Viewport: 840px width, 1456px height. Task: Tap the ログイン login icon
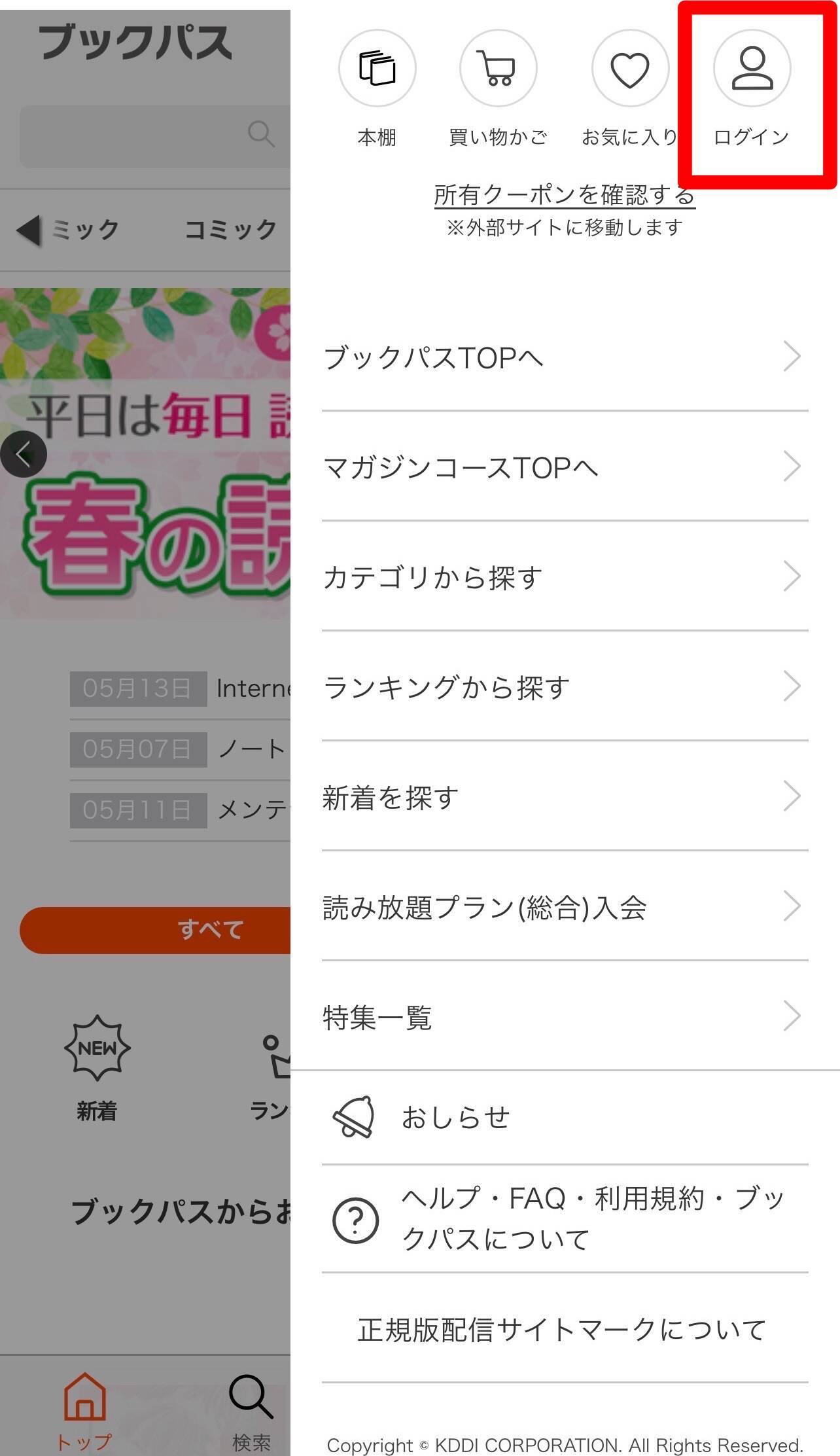[752, 69]
